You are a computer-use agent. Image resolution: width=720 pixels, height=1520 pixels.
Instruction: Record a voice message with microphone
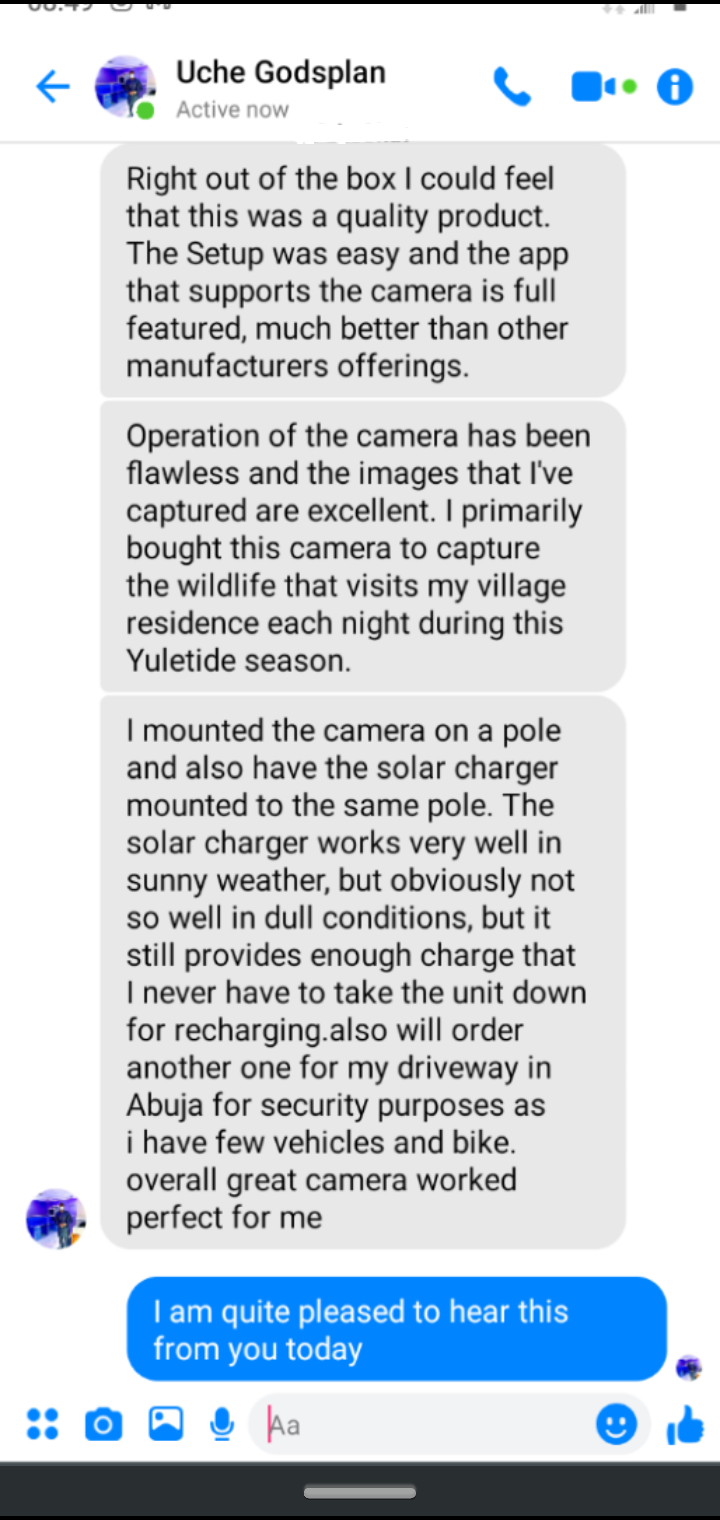tap(222, 1424)
